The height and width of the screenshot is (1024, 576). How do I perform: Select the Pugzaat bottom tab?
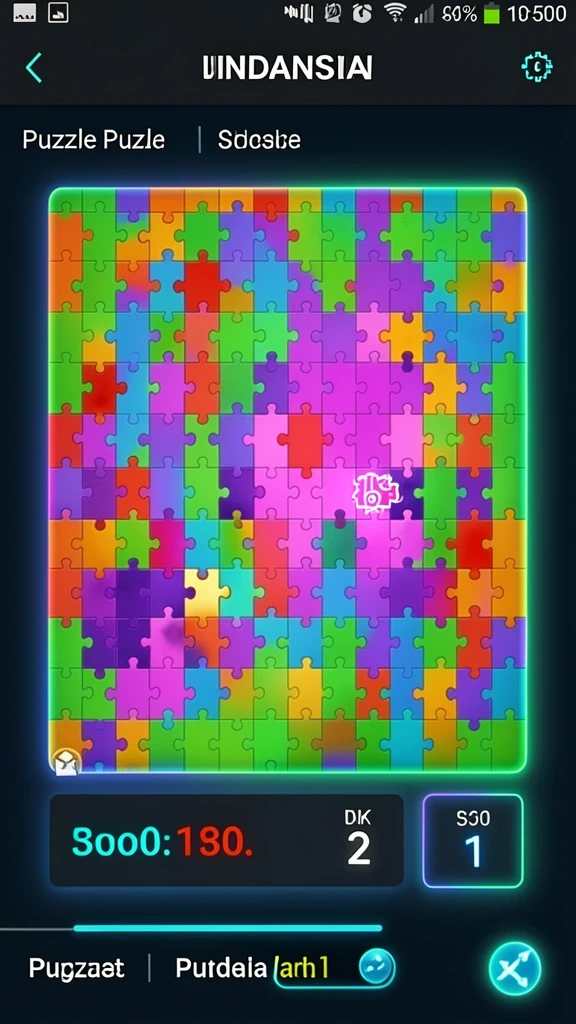pos(76,968)
